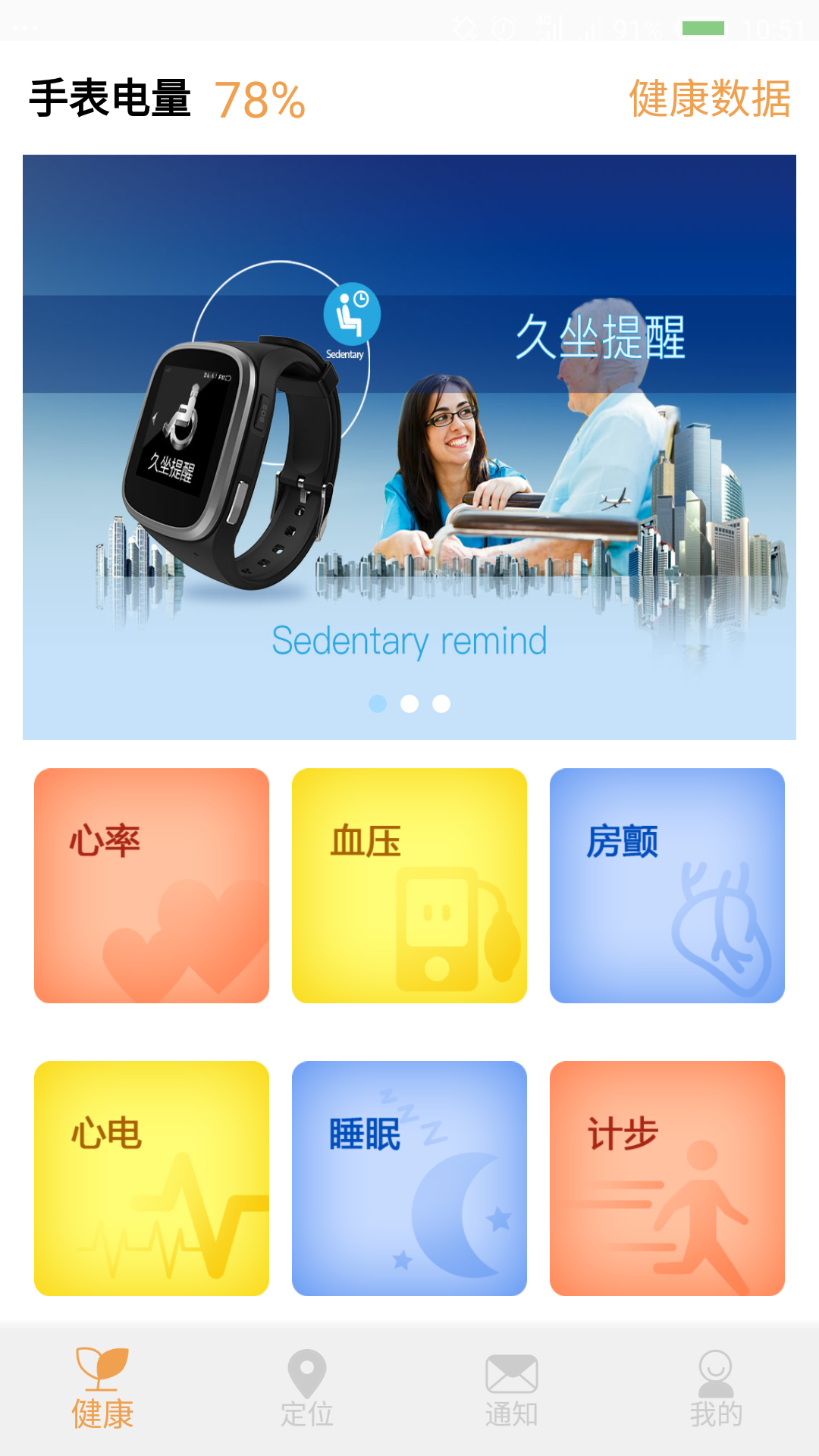The height and width of the screenshot is (1456, 819).
Task: Open the 房颤 atrial fibrillation card
Action: click(667, 886)
